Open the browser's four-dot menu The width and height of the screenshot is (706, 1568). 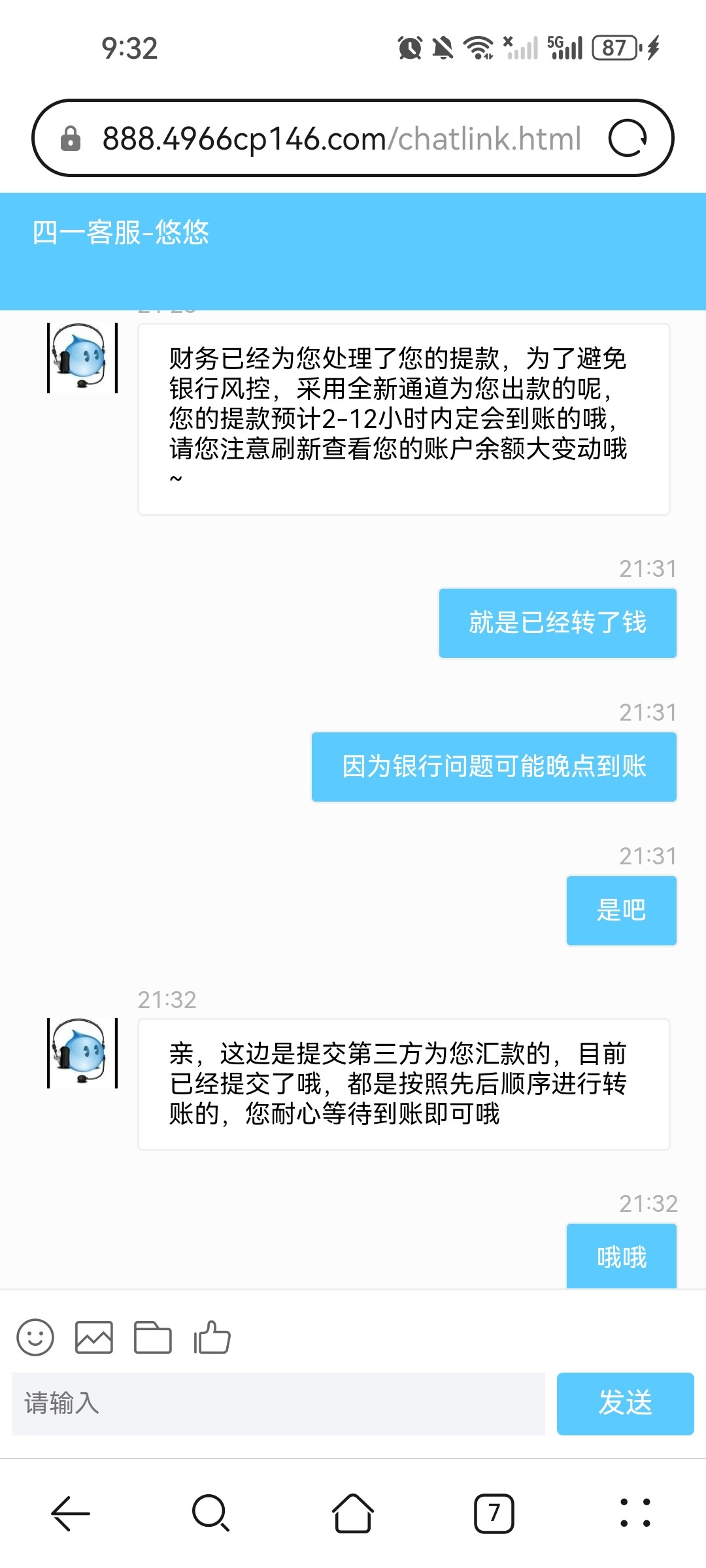point(635,1513)
